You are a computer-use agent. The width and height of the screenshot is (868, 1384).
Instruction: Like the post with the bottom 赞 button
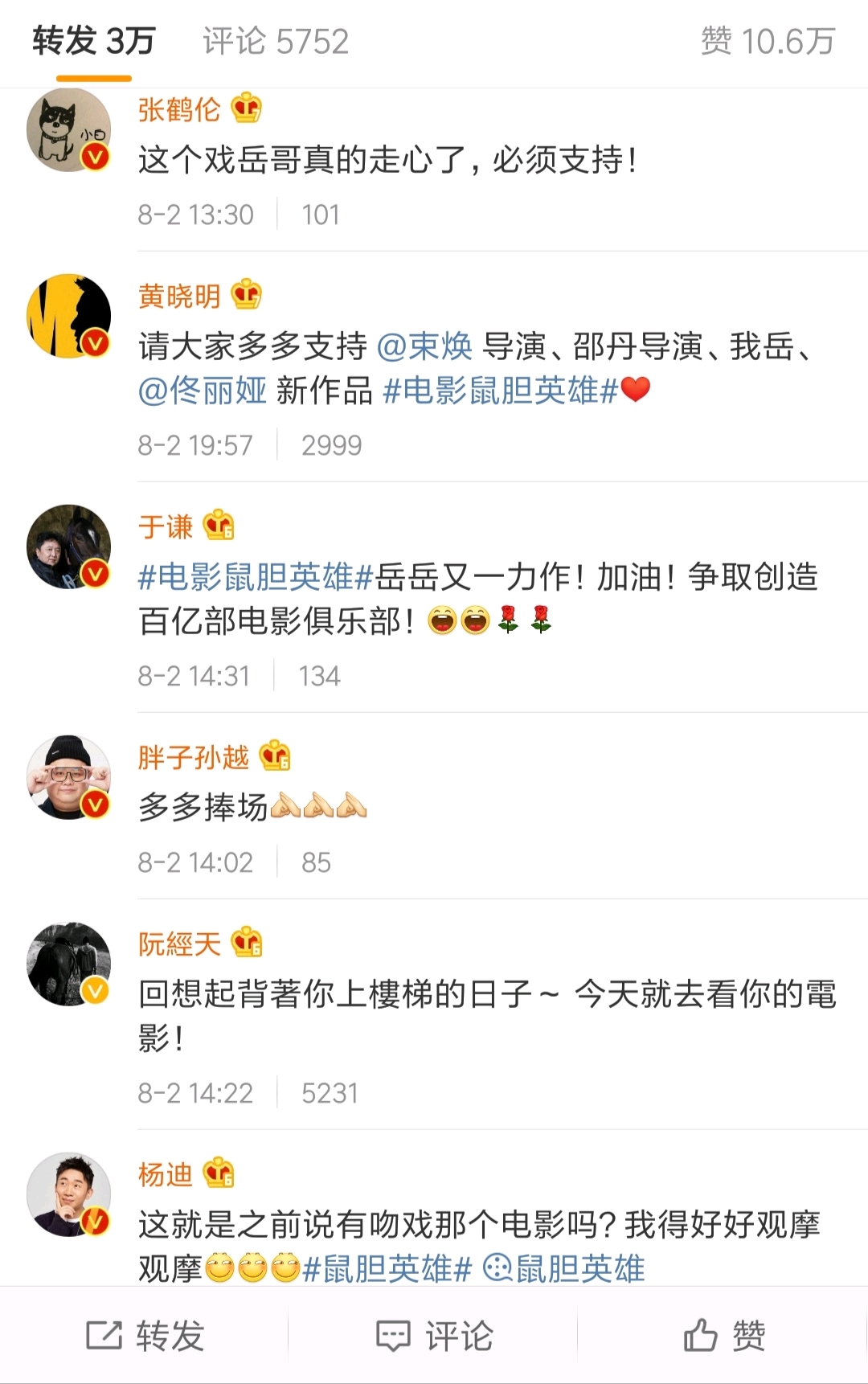[723, 1336]
